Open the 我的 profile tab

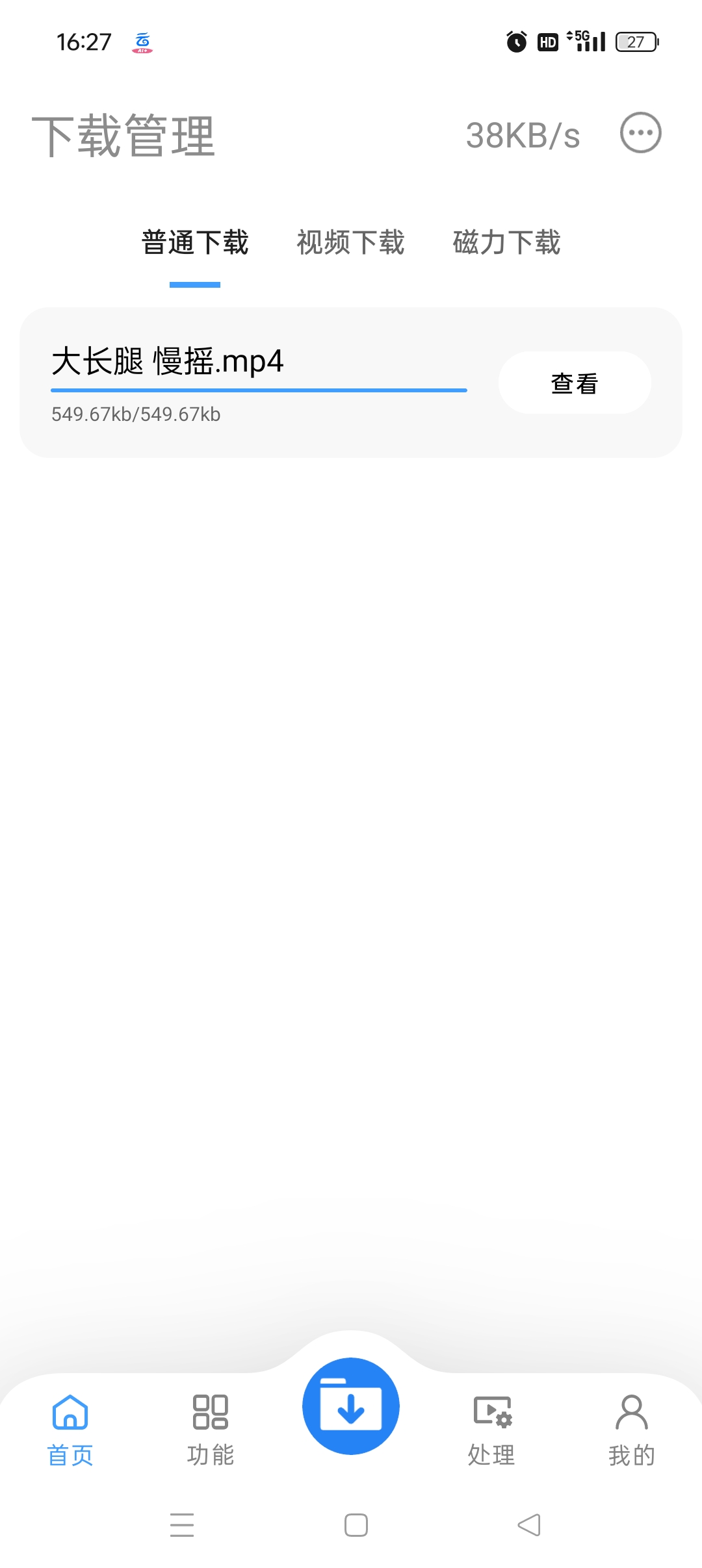631,1428
